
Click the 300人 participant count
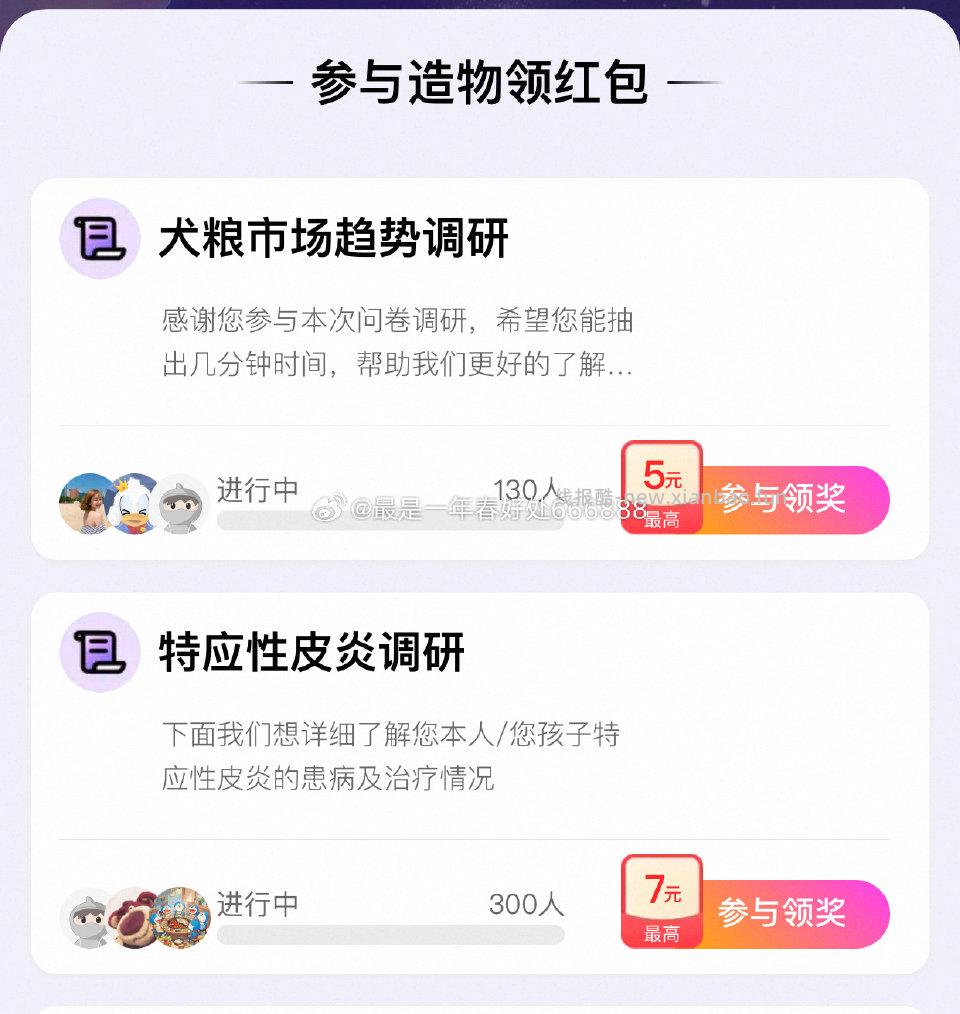pos(525,905)
